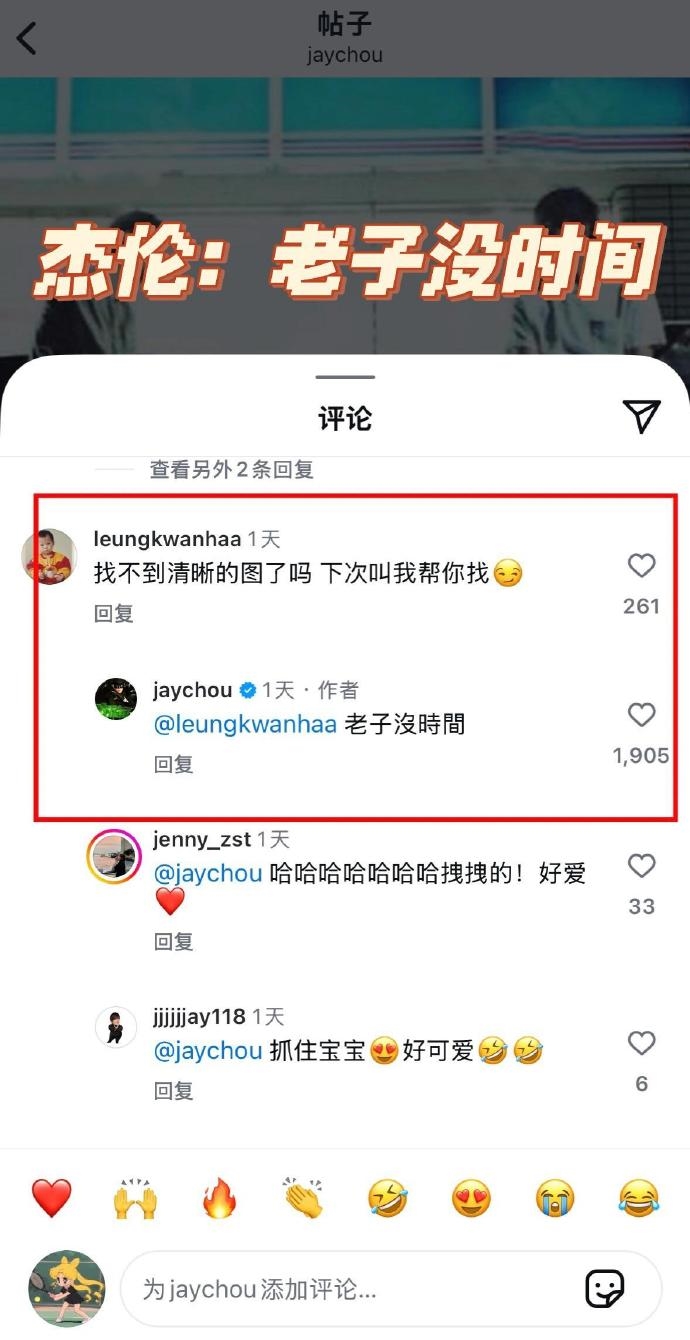Share the post via the paper plane icon
Image resolution: width=690 pixels, height=1340 pixels.
click(641, 416)
